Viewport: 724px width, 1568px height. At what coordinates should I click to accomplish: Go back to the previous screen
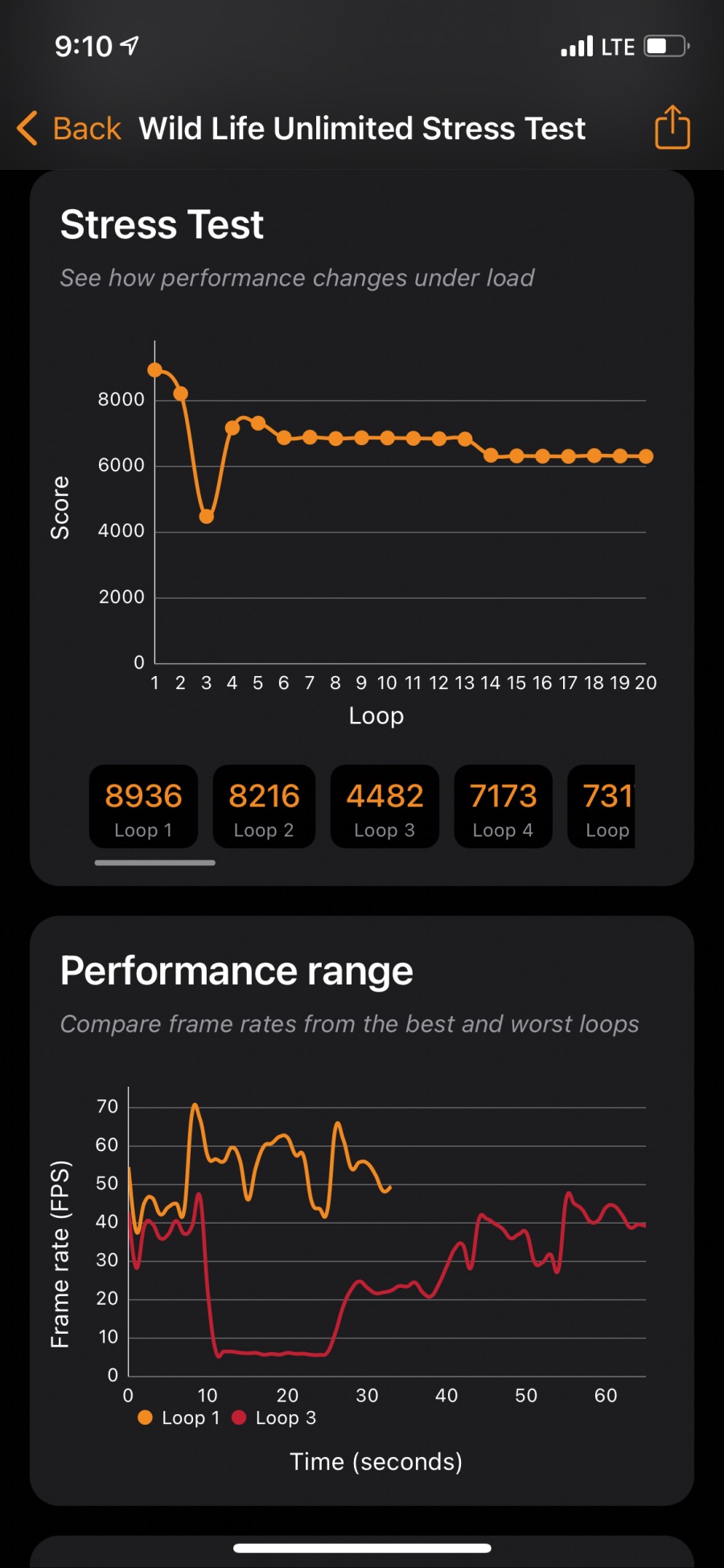coord(69,129)
